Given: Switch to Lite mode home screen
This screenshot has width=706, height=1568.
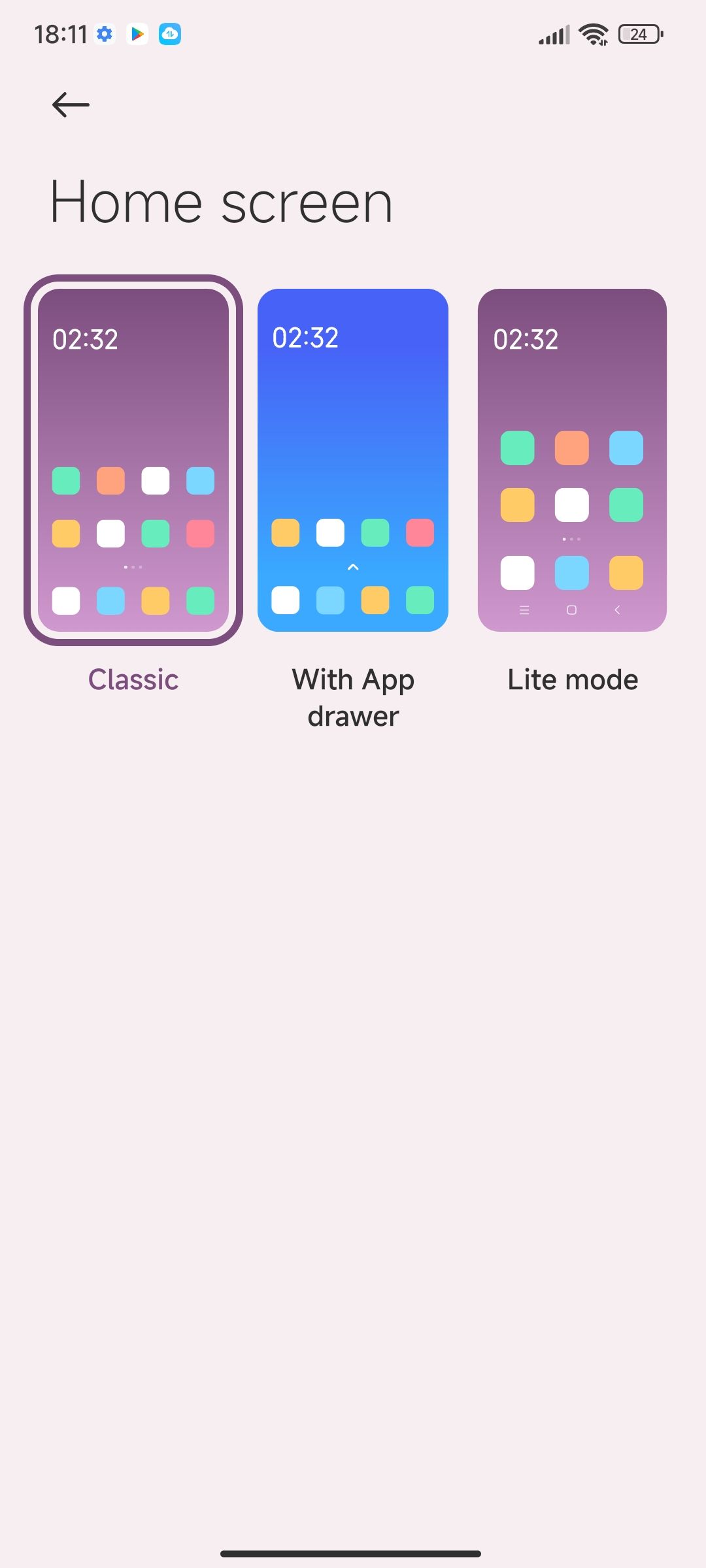Looking at the screenshot, I should (x=572, y=460).
